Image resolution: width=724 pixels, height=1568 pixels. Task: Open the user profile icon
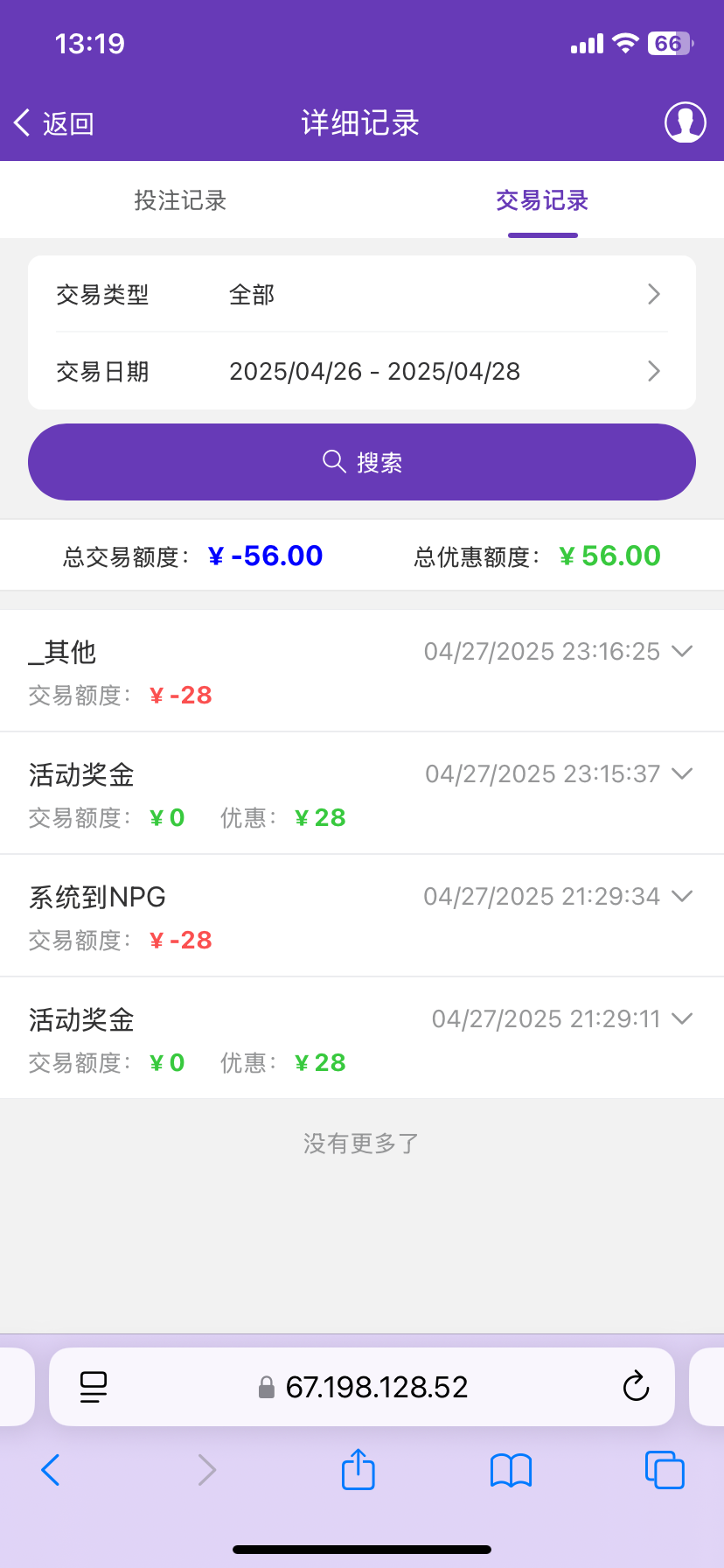pos(685,122)
